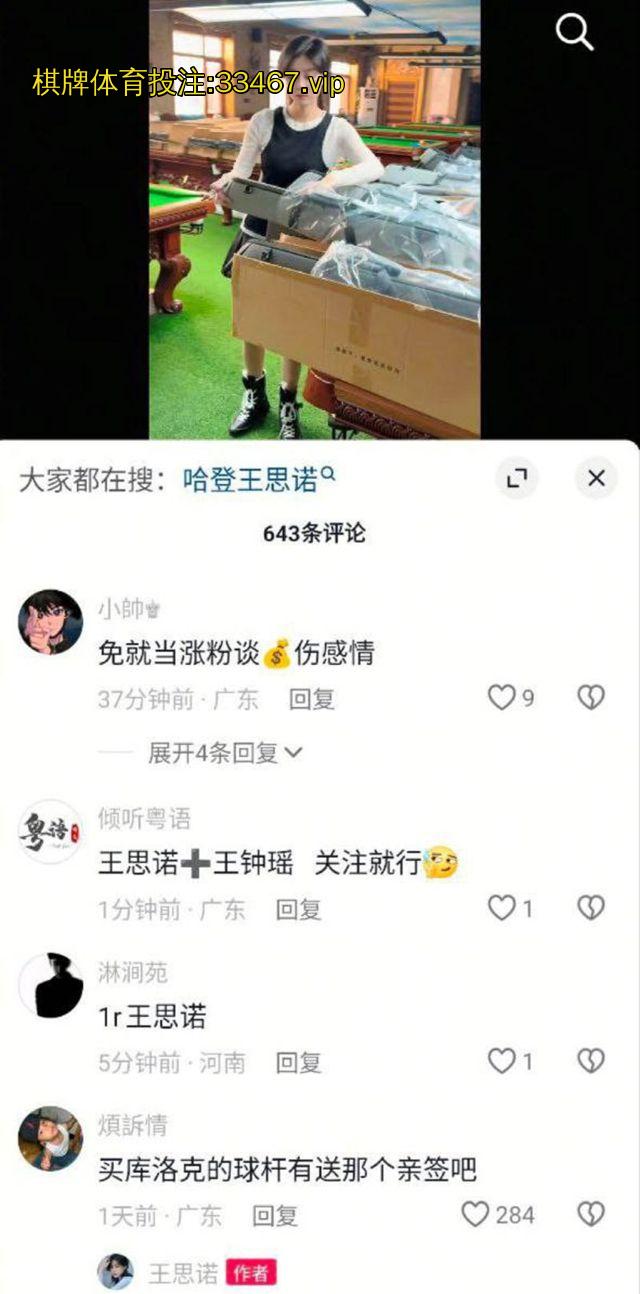Dislike 小帥's comment
Image resolution: width=640 pixels, height=1294 pixels.
point(591,698)
